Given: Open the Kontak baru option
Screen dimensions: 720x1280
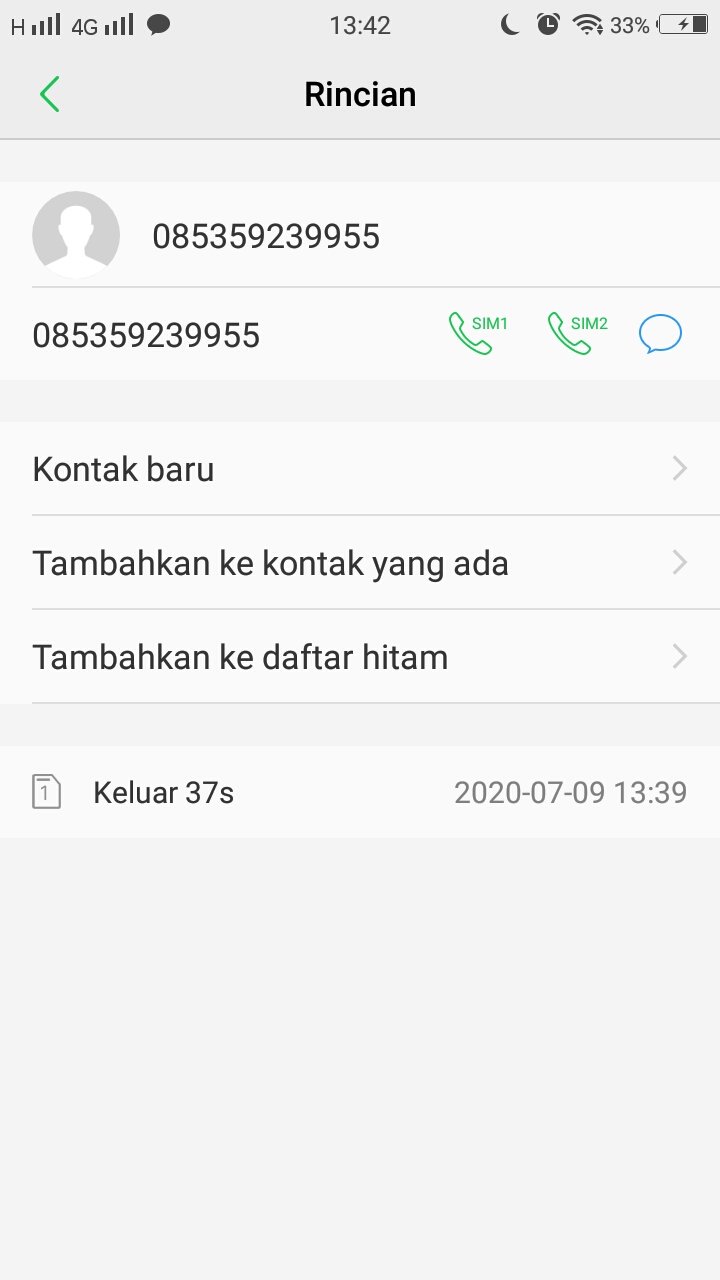Looking at the screenshot, I should pyautogui.click(x=360, y=469).
